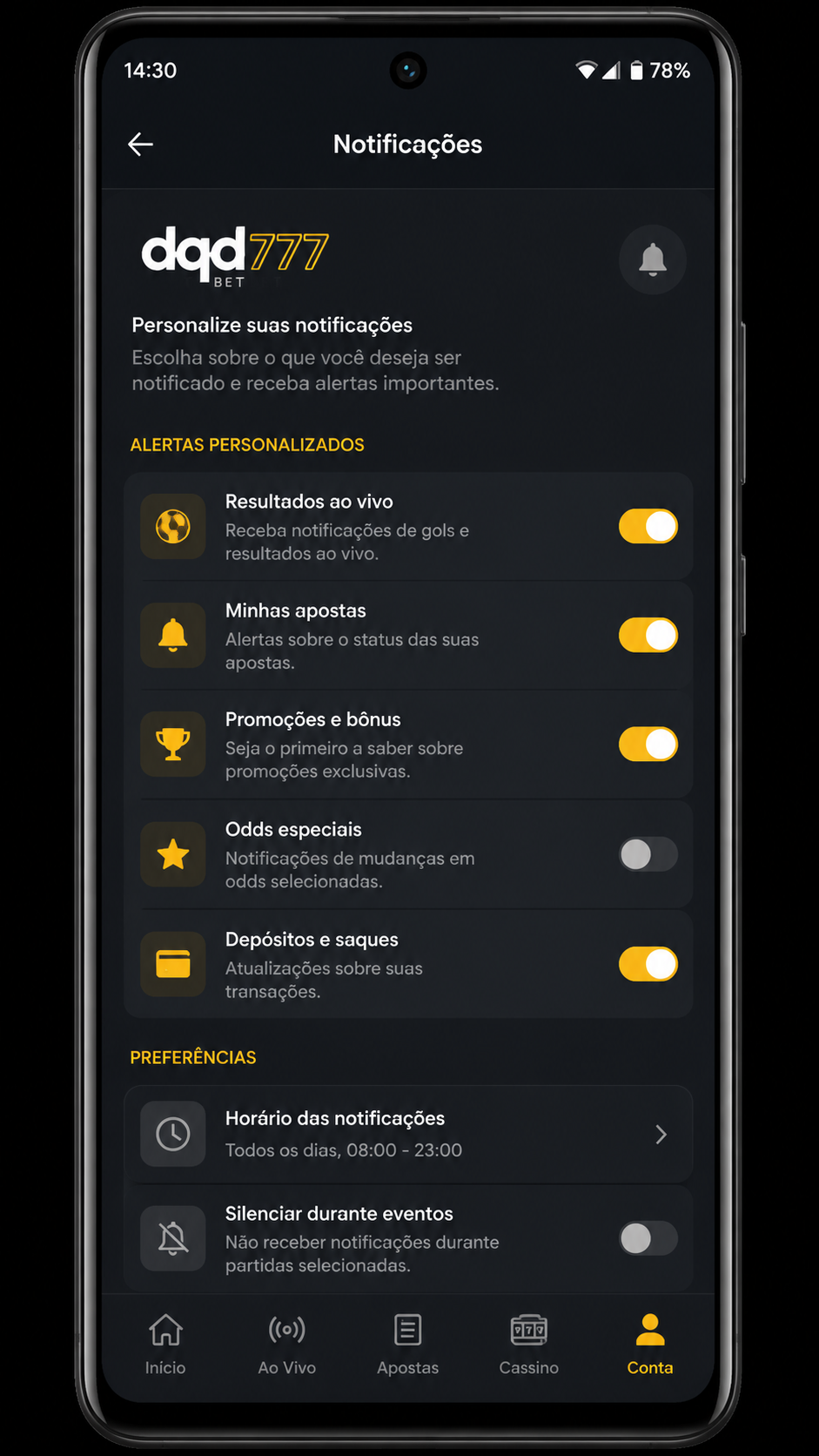Enable Odds especiais notifications
The image size is (819, 1456).
coord(648,854)
